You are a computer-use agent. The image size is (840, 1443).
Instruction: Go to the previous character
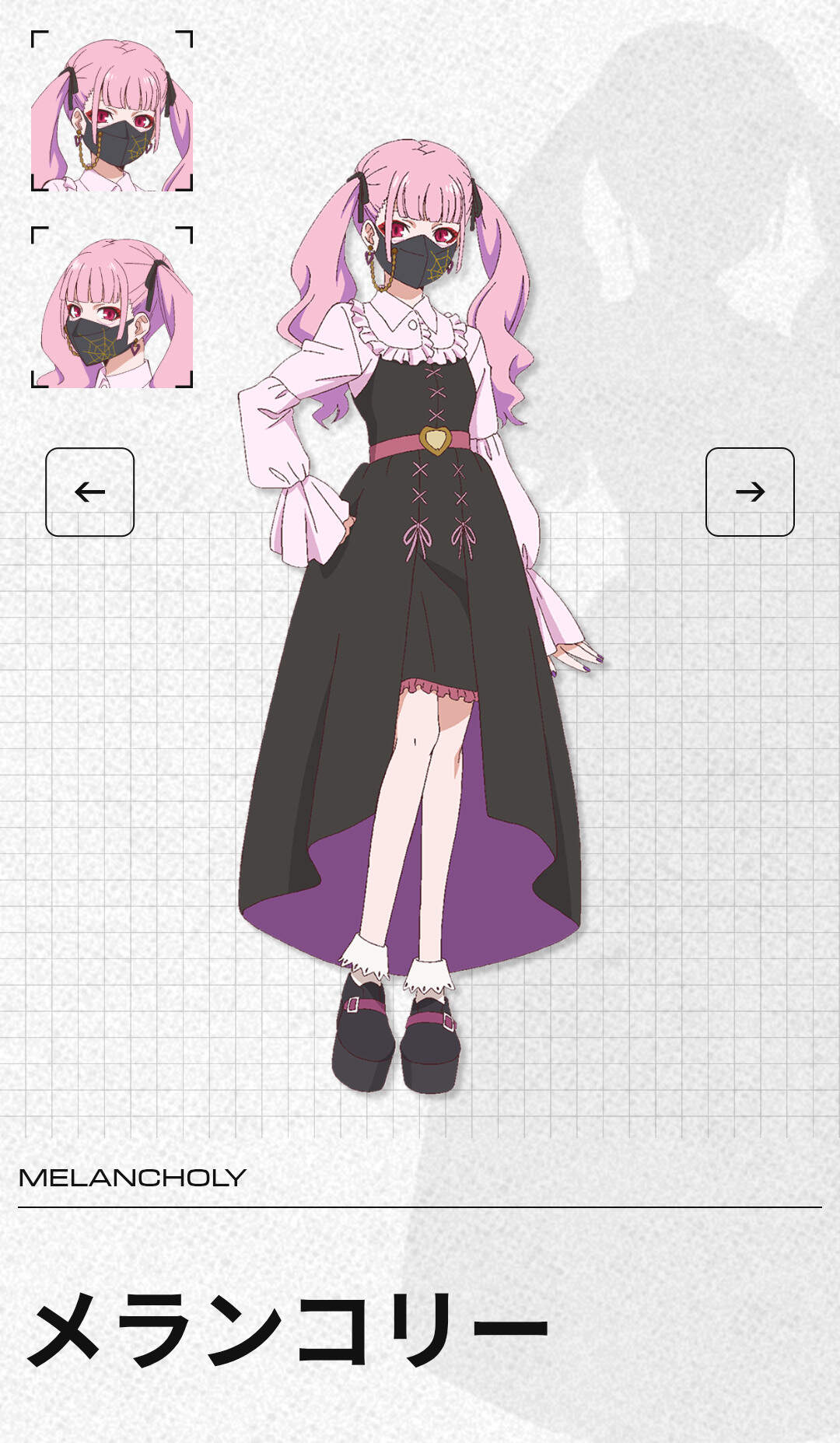point(89,492)
